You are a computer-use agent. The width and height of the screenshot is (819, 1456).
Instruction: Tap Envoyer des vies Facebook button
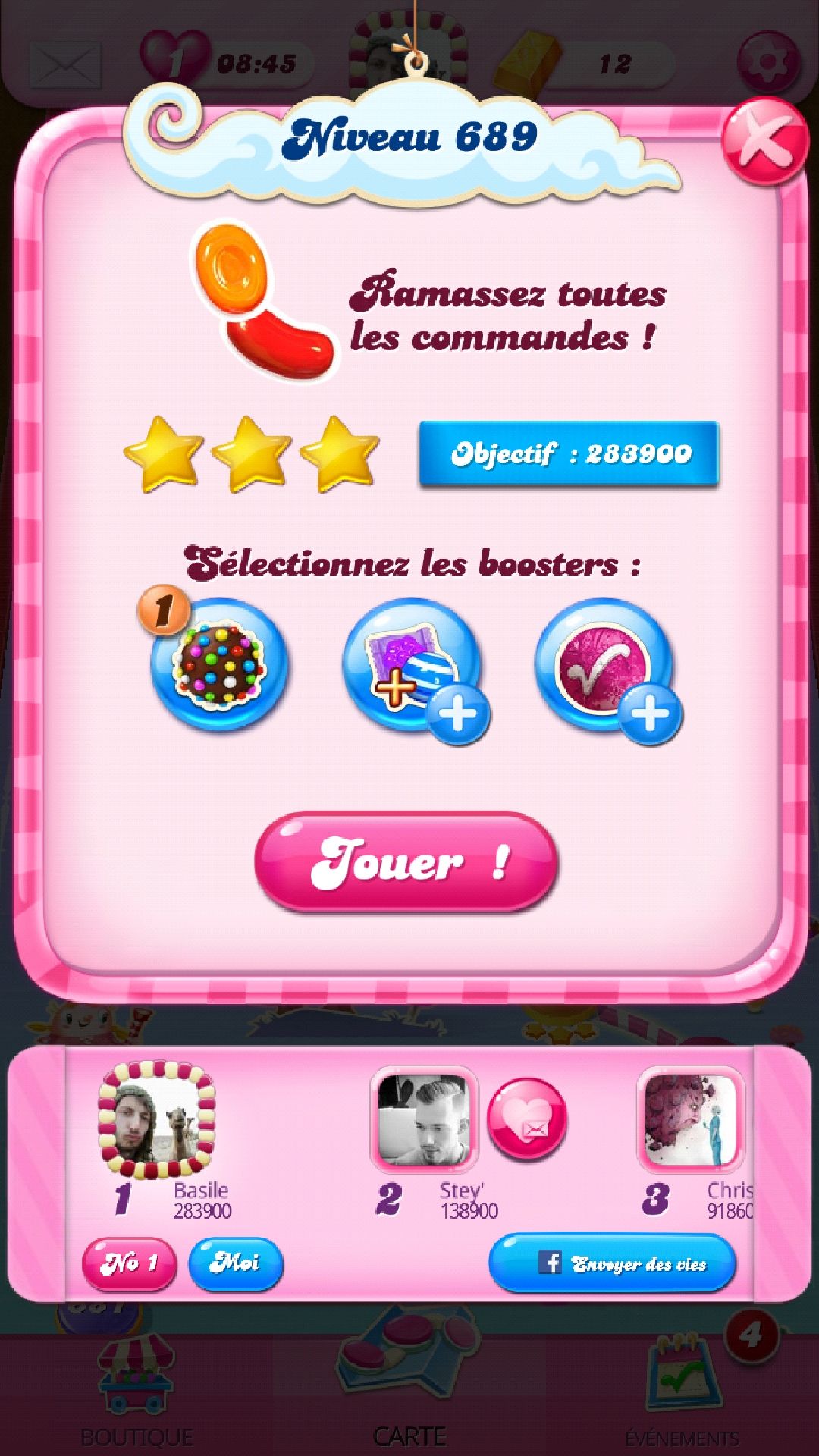point(612,1263)
